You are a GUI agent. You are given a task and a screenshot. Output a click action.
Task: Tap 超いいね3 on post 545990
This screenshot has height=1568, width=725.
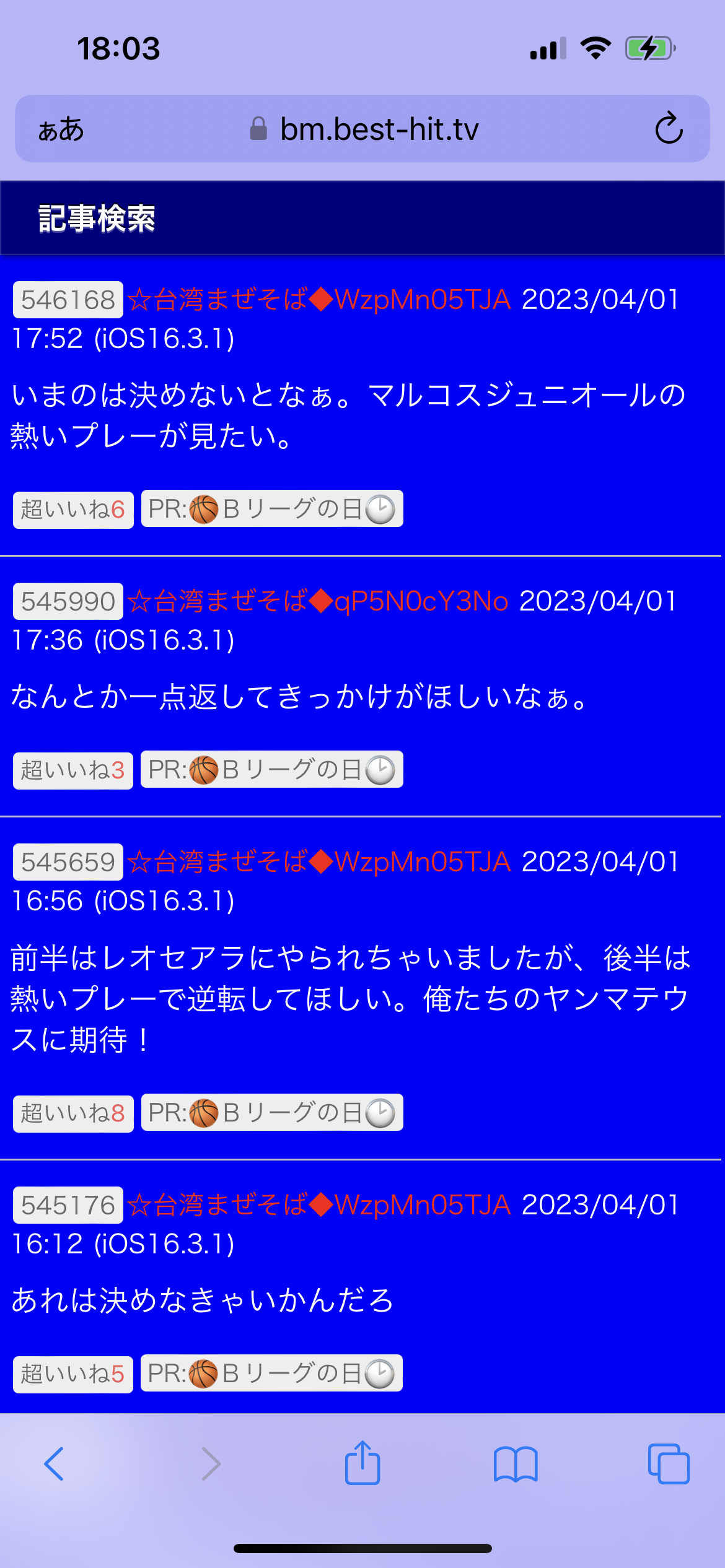click(73, 770)
